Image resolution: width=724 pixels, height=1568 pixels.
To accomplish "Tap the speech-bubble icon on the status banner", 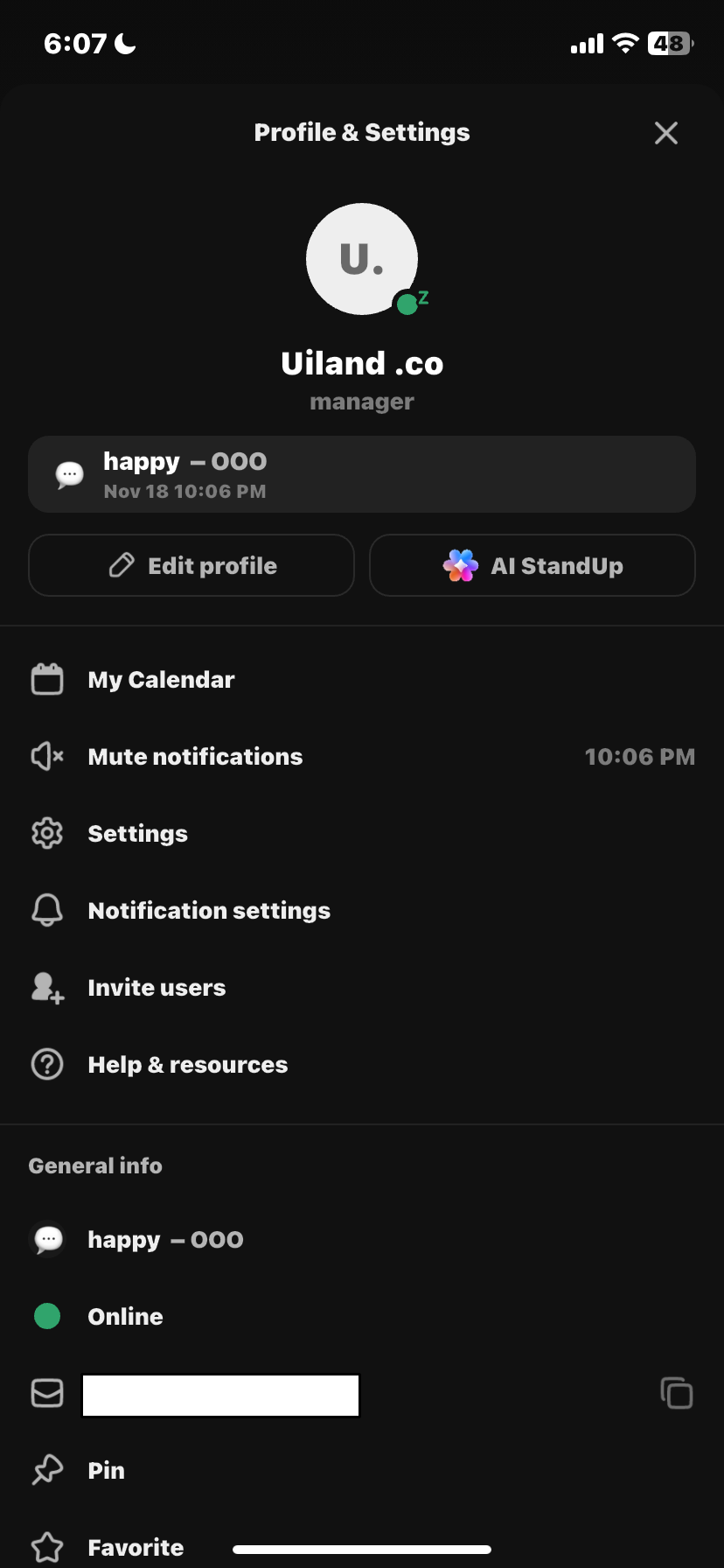I will tap(68, 474).
